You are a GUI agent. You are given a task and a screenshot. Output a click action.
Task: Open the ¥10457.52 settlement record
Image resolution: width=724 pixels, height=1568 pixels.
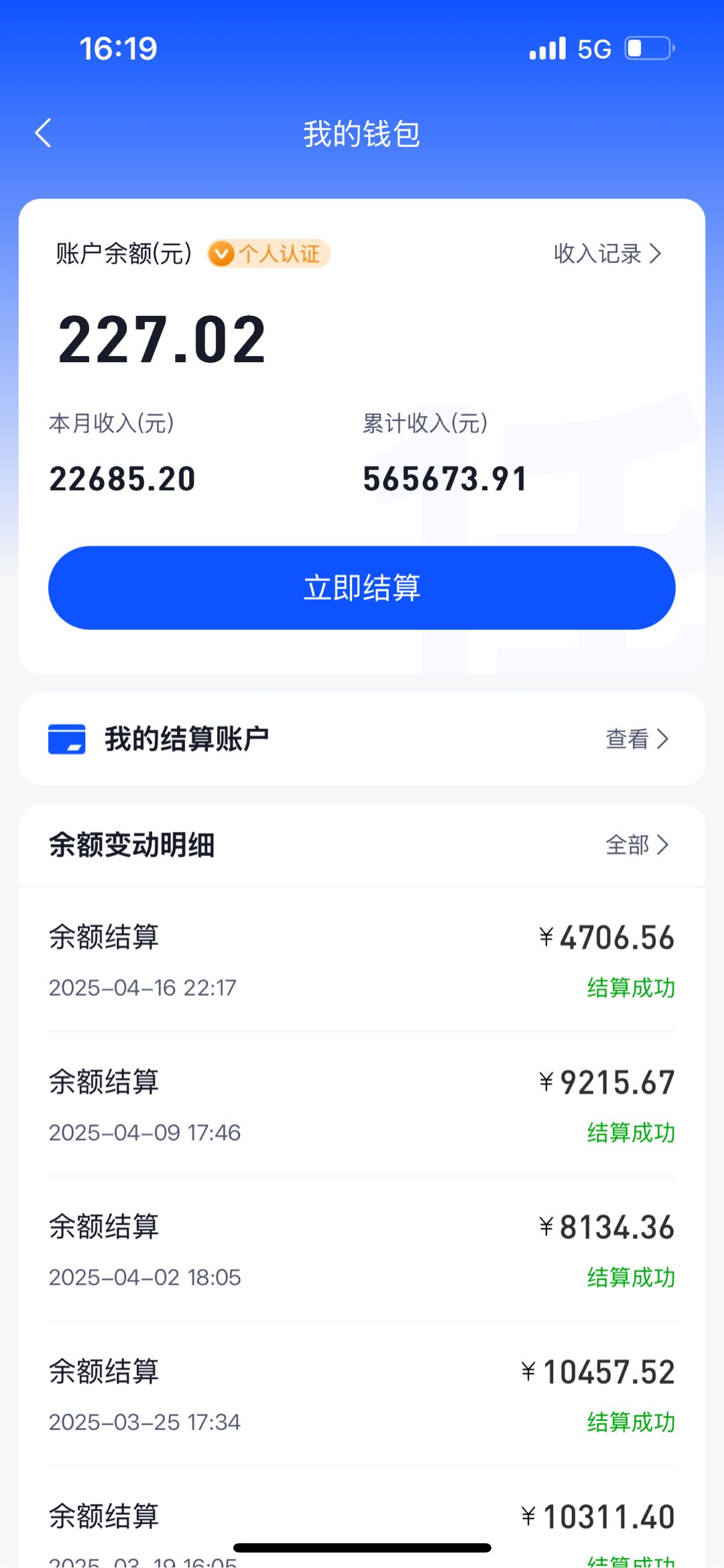pos(362,1395)
